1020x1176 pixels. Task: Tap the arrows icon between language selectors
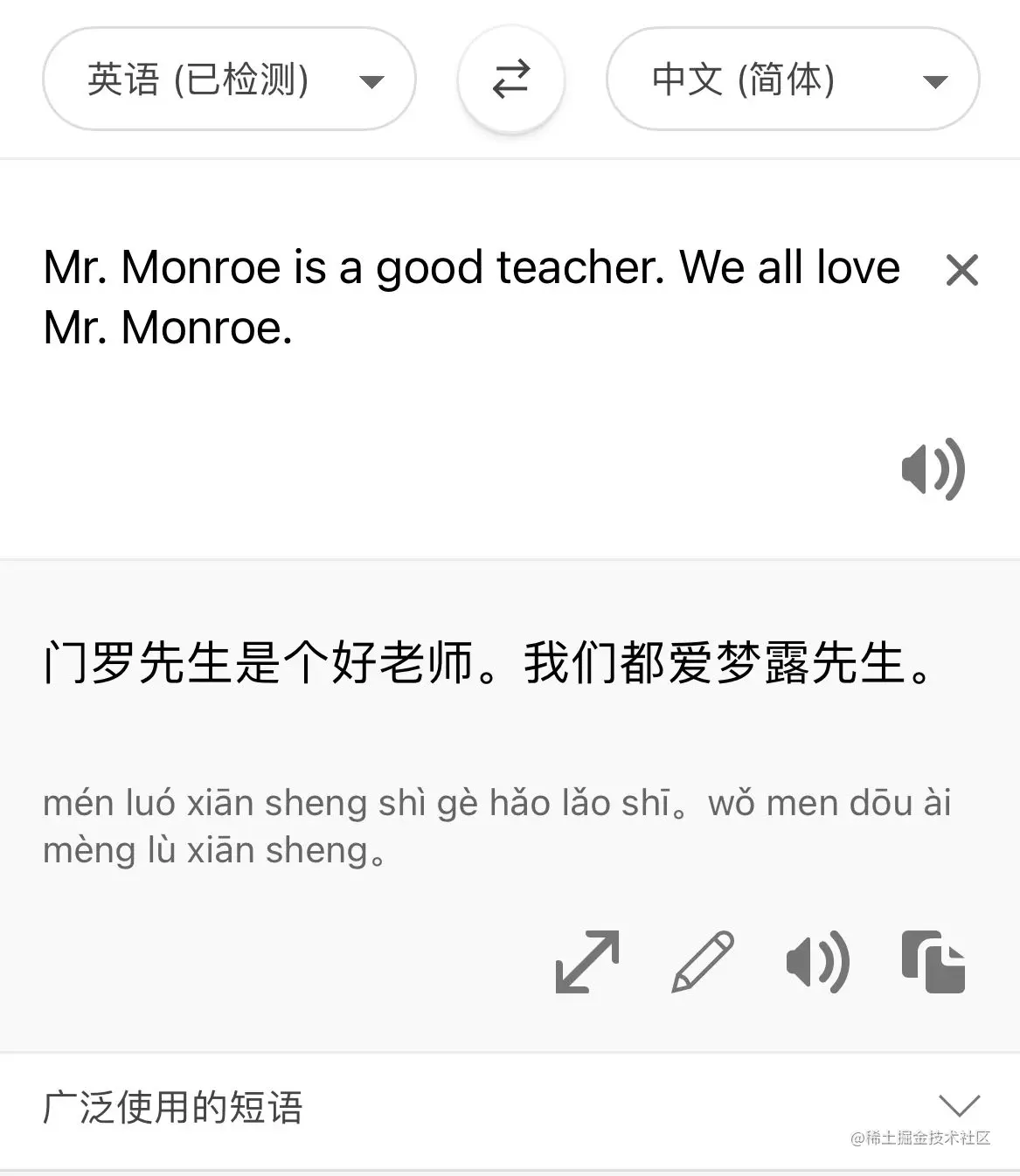pyautogui.click(x=511, y=80)
